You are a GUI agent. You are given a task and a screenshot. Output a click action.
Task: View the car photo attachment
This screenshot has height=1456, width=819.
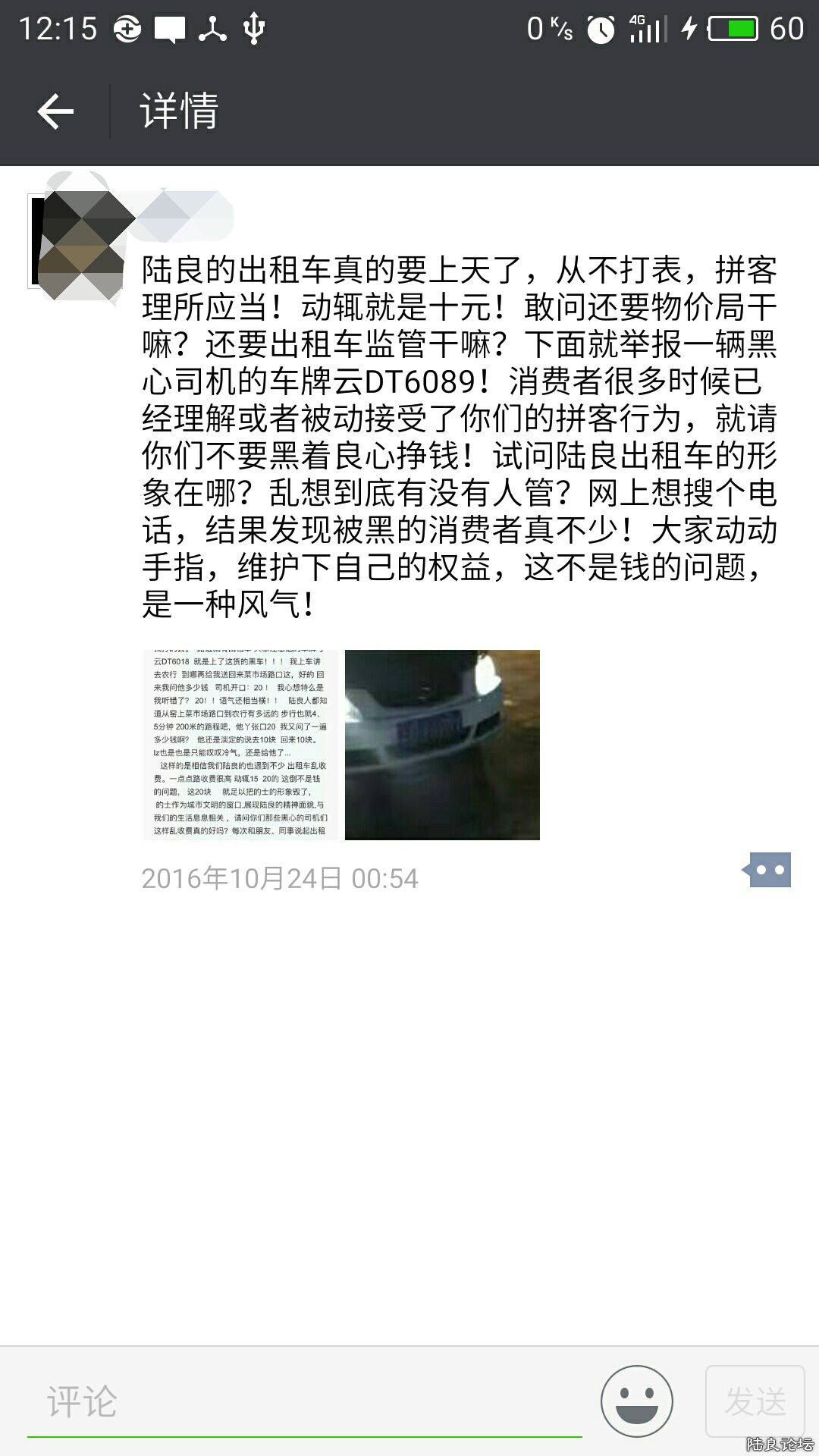click(x=442, y=745)
